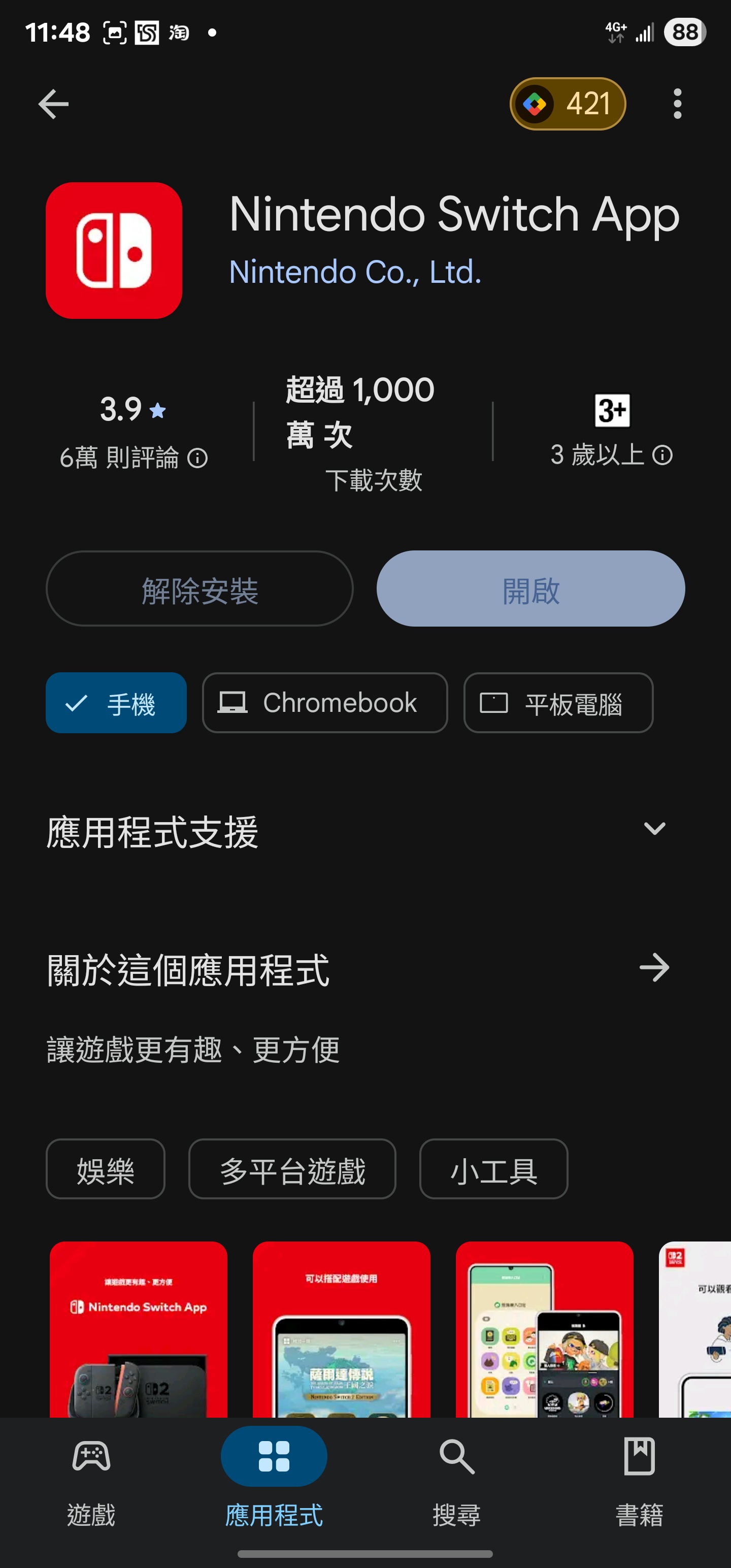This screenshot has width=731, height=1568.
Task: Switch to the 遊戲 tab
Action: [x=91, y=1479]
